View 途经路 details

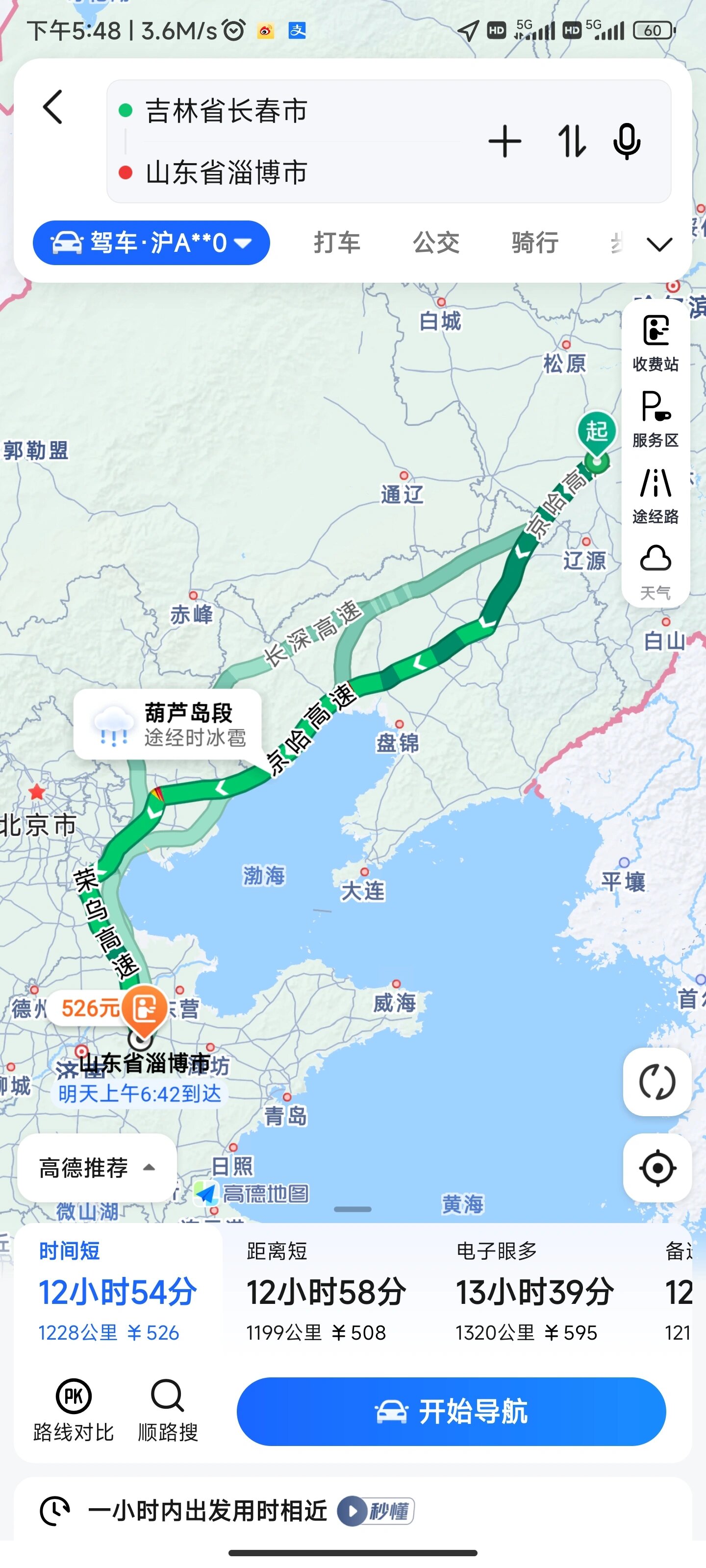(656, 495)
